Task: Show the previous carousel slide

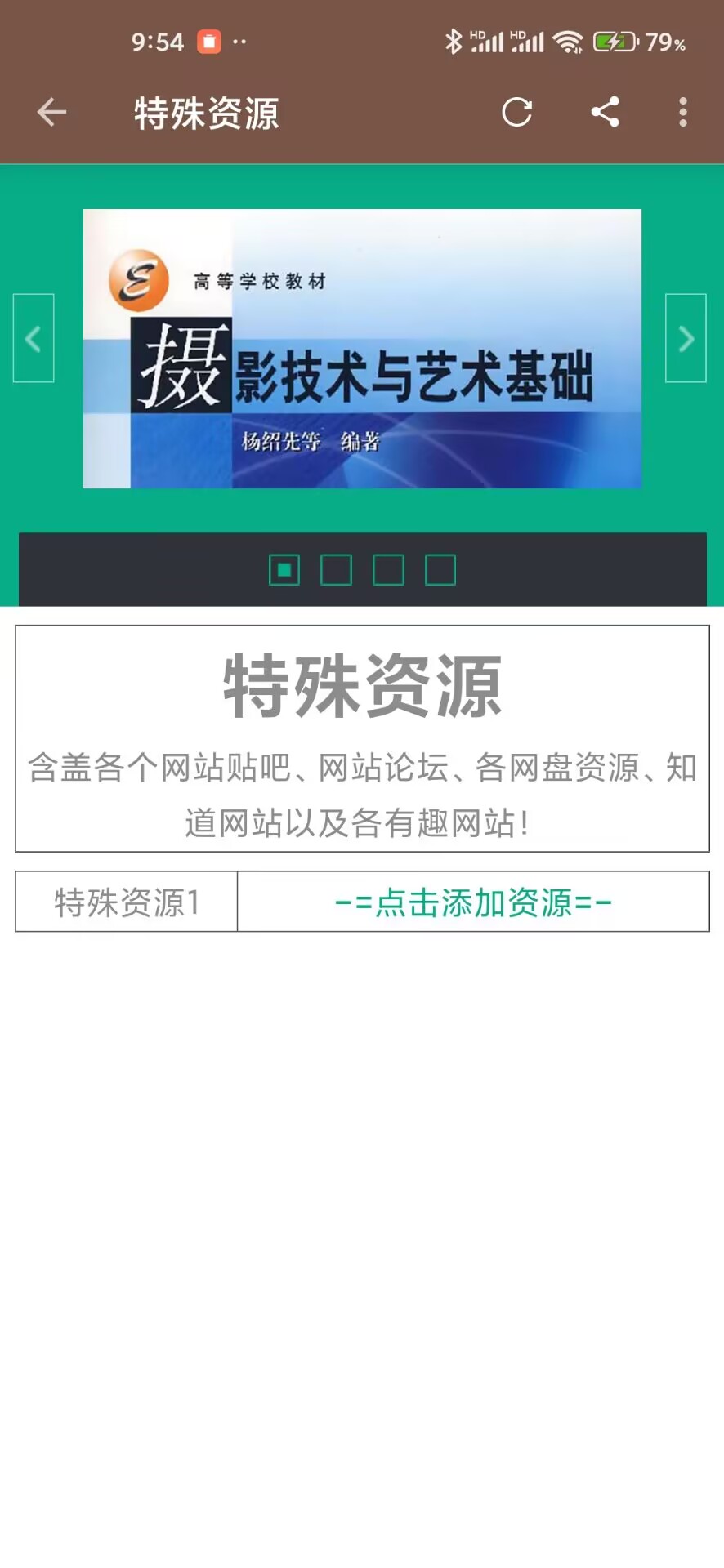Action: point(34,338)
